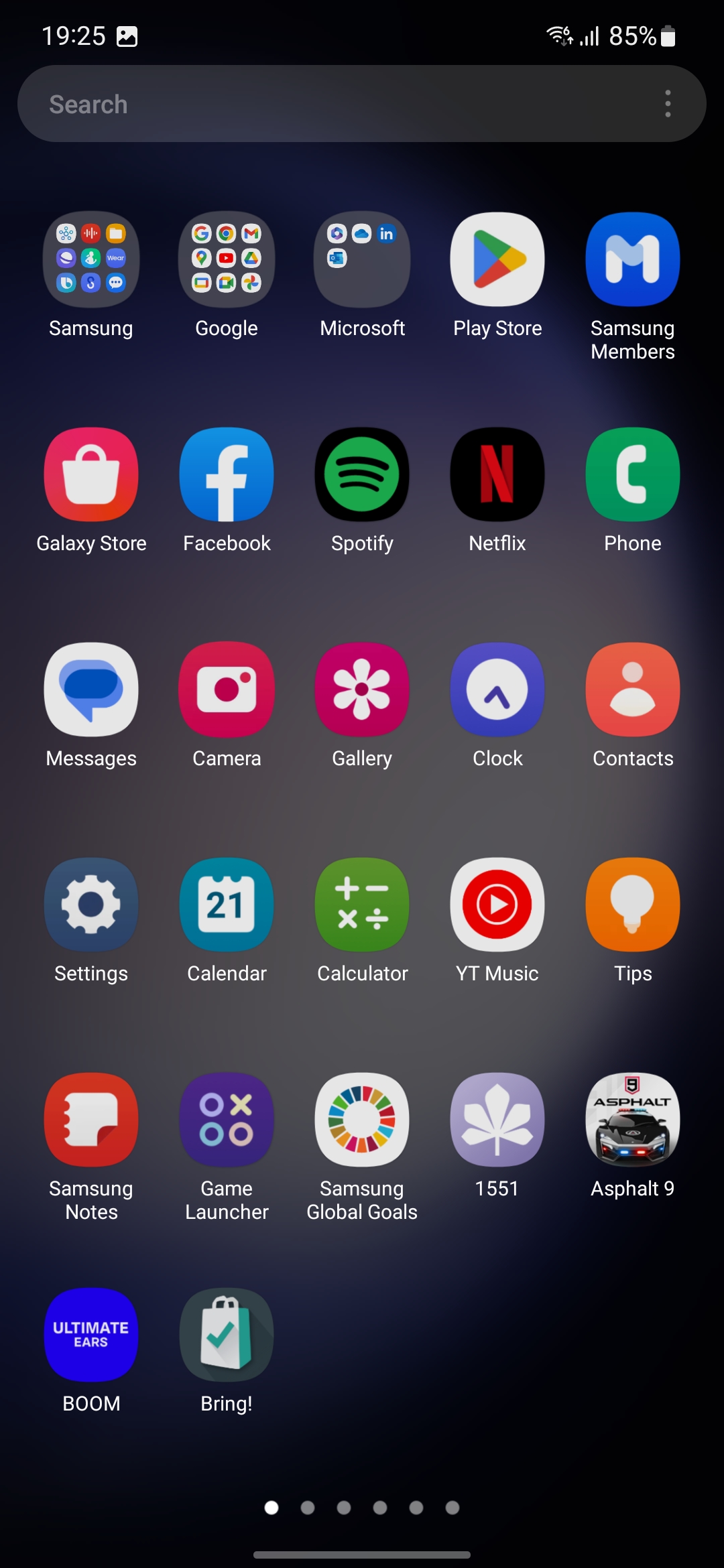Launch the Camera

227,690
